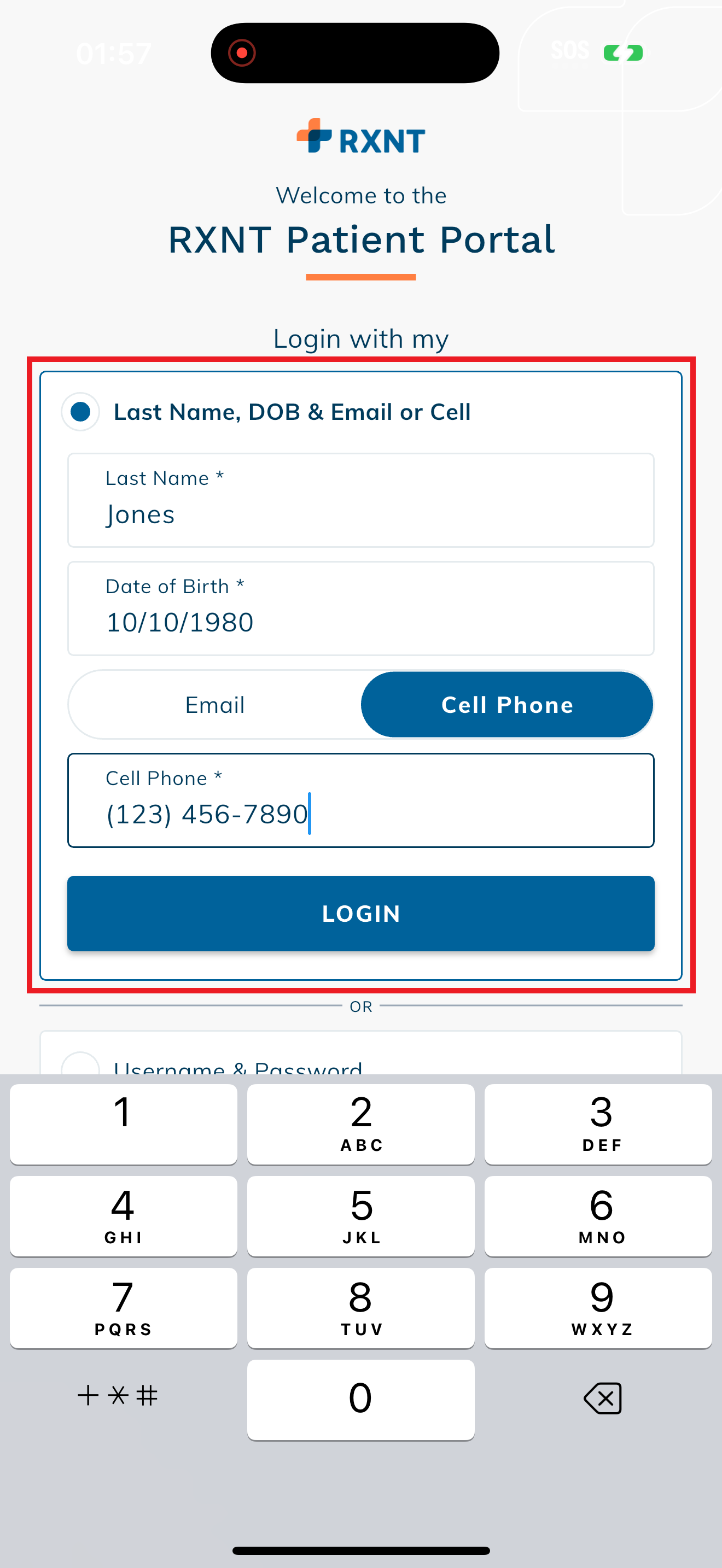Tap the SOS status indicator
This screenshot has width=722, height=1568.
[570, 52]
